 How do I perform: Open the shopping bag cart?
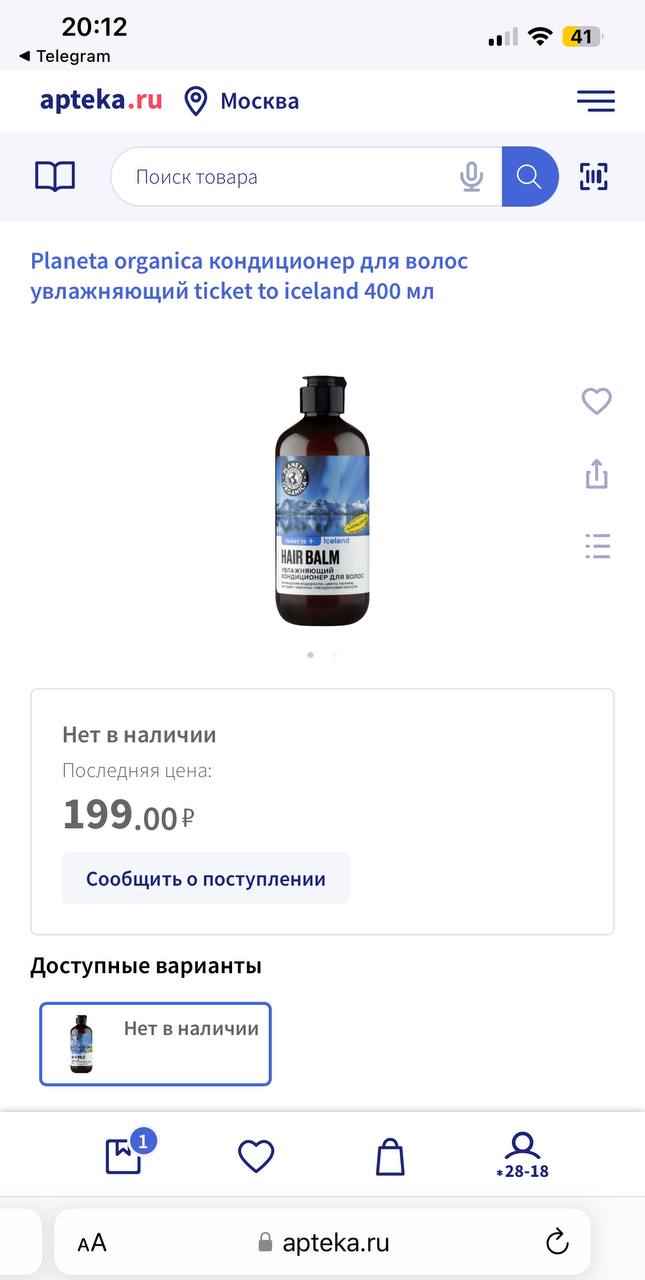pos(390,1157)
